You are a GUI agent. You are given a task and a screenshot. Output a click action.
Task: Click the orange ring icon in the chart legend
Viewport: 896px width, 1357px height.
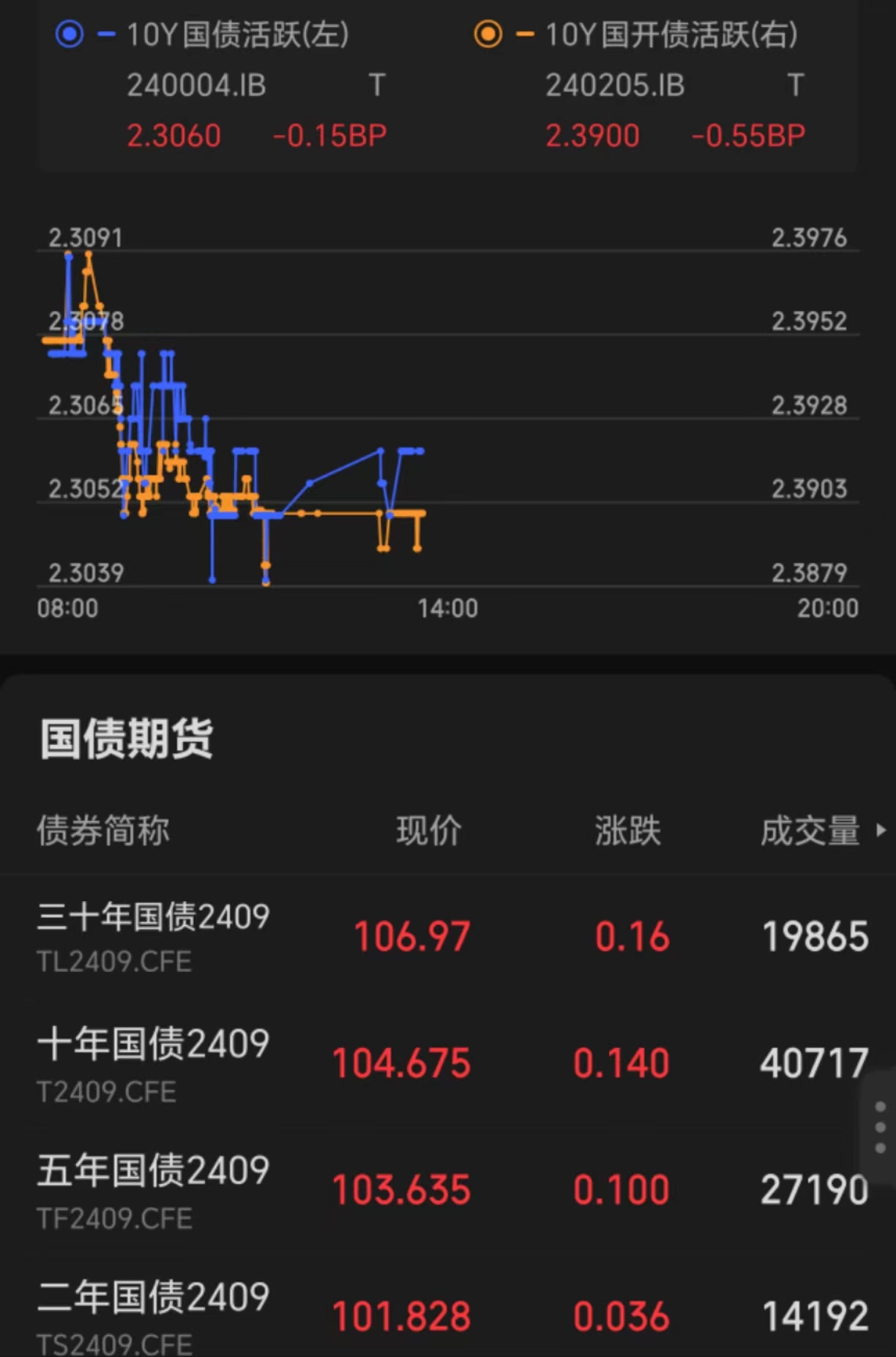(x=488, y=33)
